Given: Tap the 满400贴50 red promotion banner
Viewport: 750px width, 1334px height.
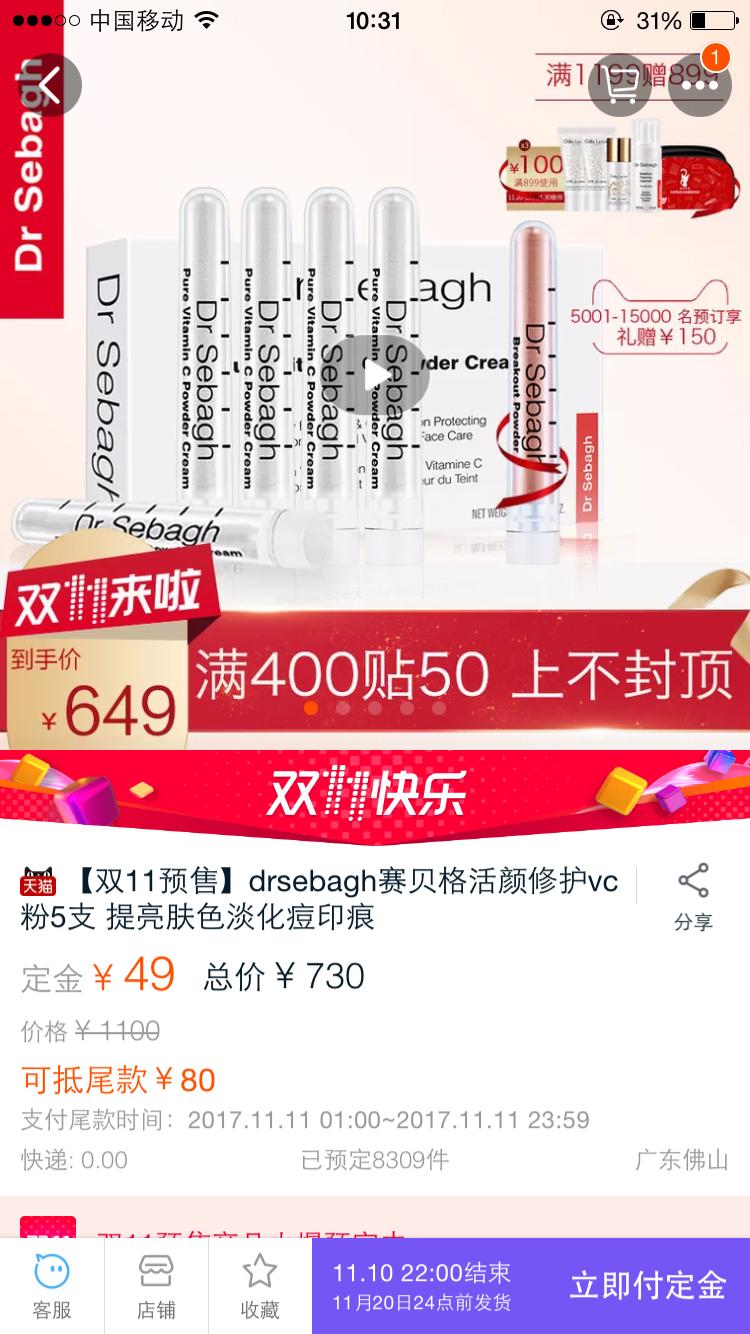Looking at the screenshot, I should point(450,677).
